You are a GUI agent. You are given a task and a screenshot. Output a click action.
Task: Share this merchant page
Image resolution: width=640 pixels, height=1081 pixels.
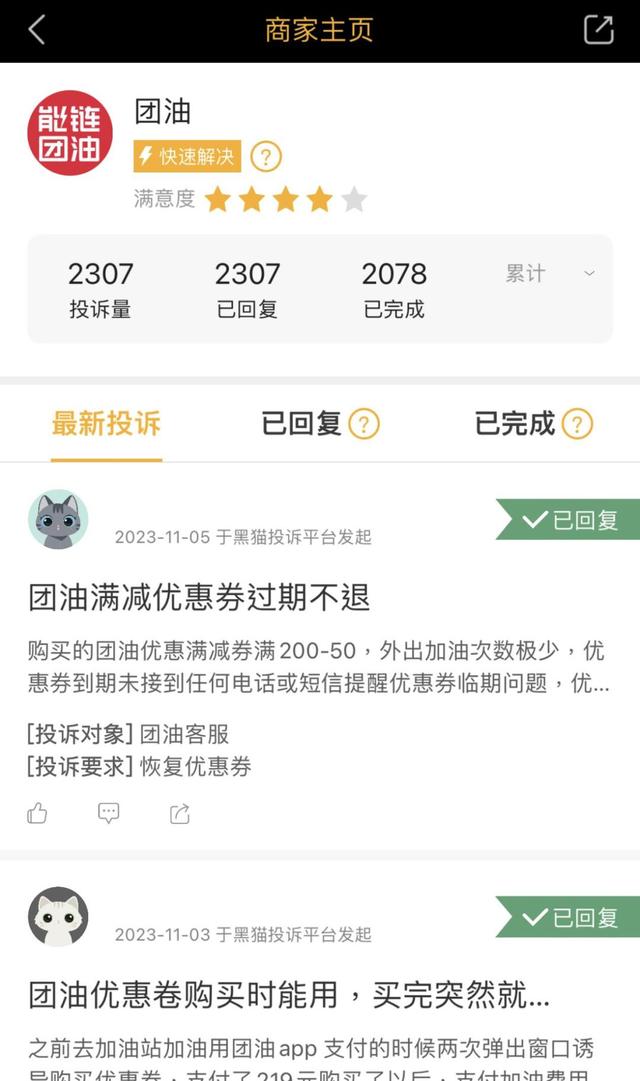[598, 30]
